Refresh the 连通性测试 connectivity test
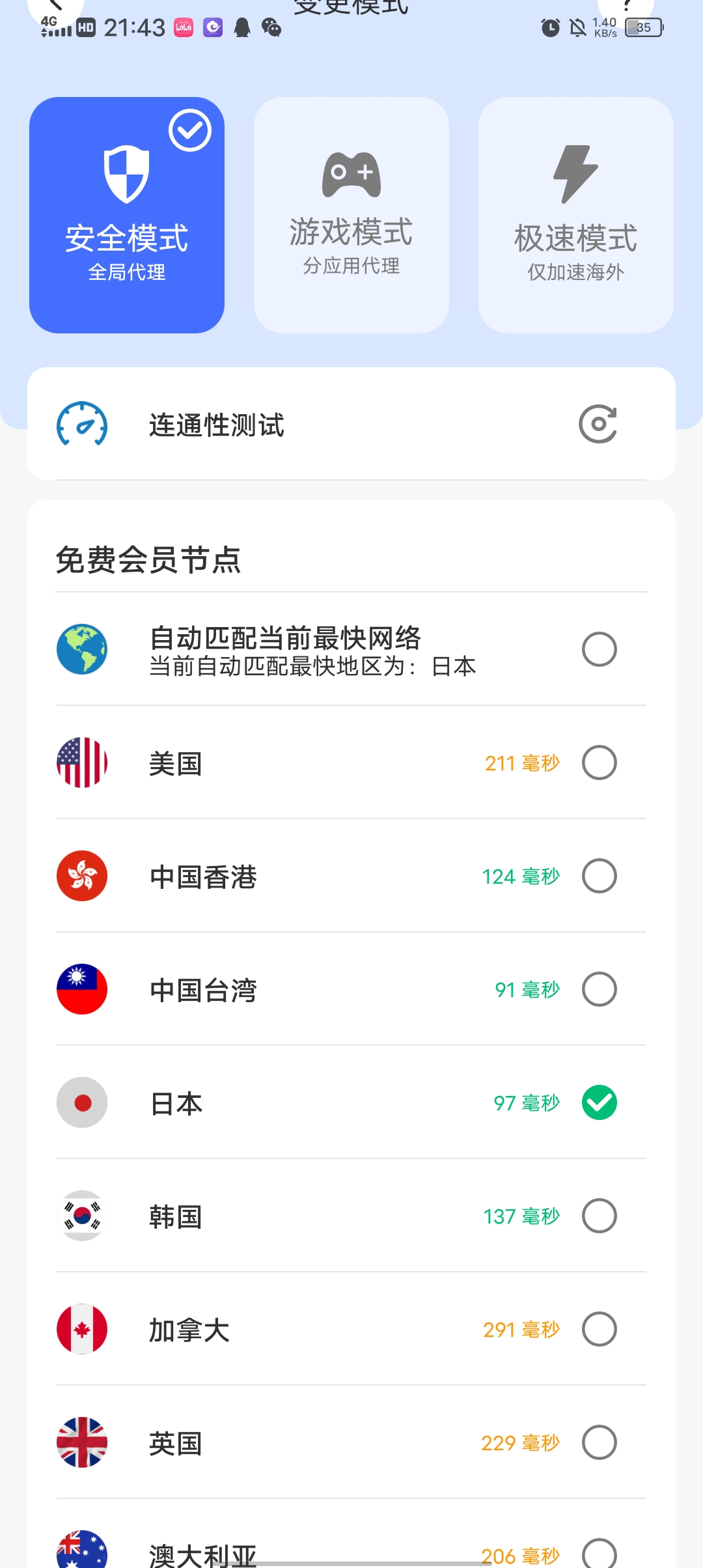 (x=598, y=425)
